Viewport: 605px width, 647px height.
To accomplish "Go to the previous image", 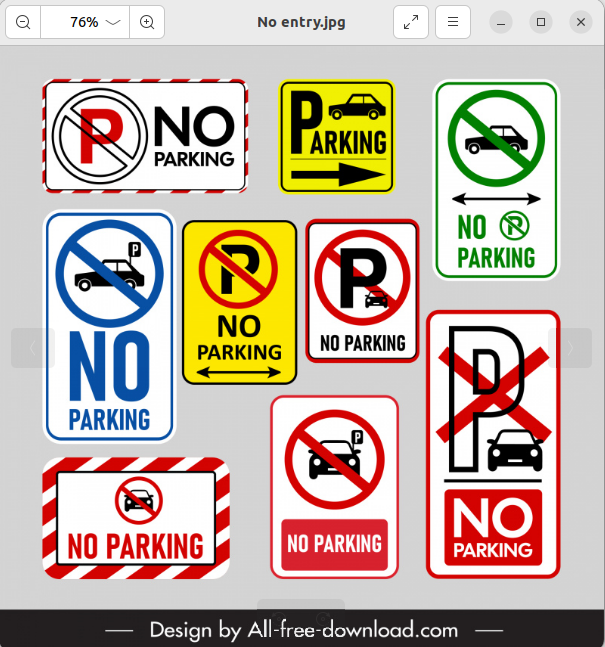I will [x=32, y=348].
